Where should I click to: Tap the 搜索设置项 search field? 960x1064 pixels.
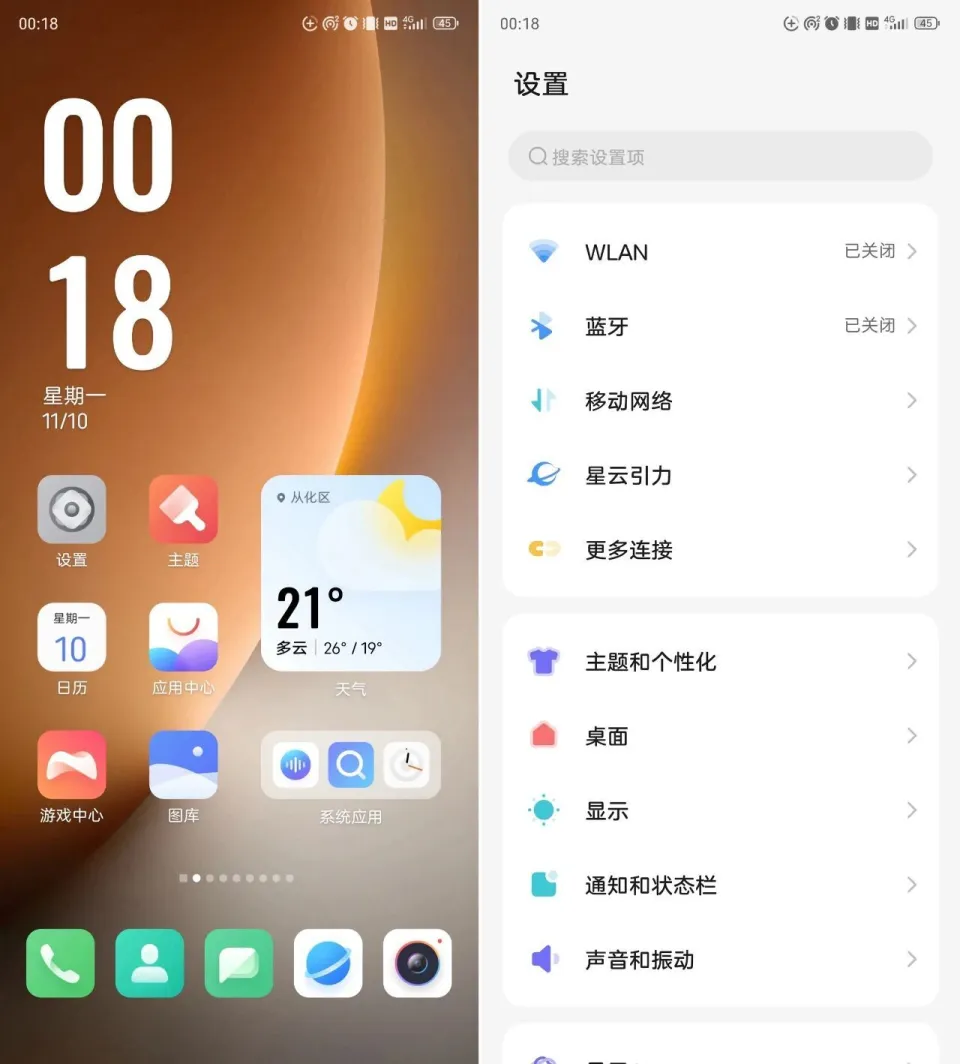click(x=720, y=157)
